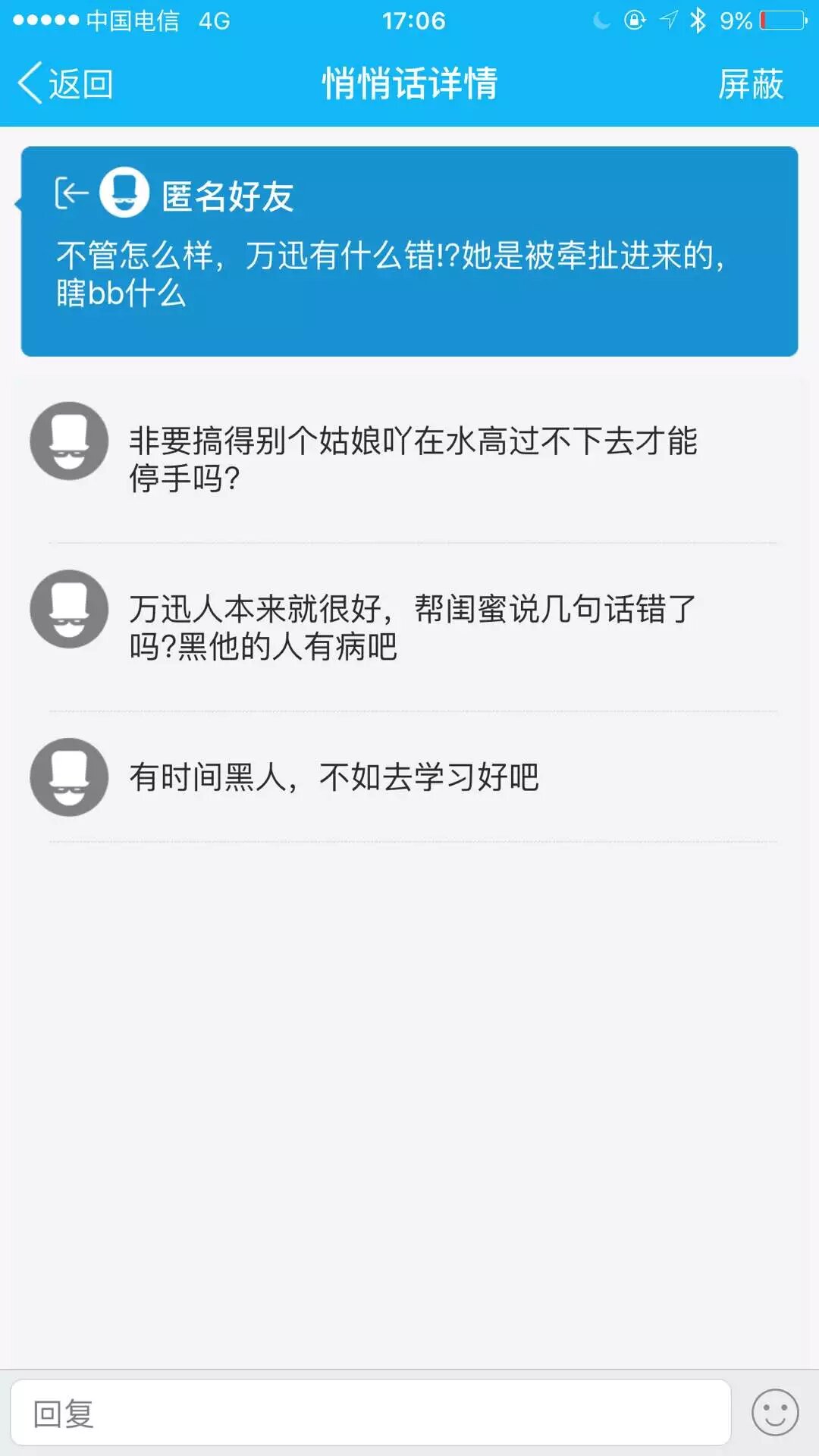This screenshot has height=1456, width=819.
Task: Select the reply starting with 万迅人本来就很好
Action: pyautogui.click(x=413, y=627)
